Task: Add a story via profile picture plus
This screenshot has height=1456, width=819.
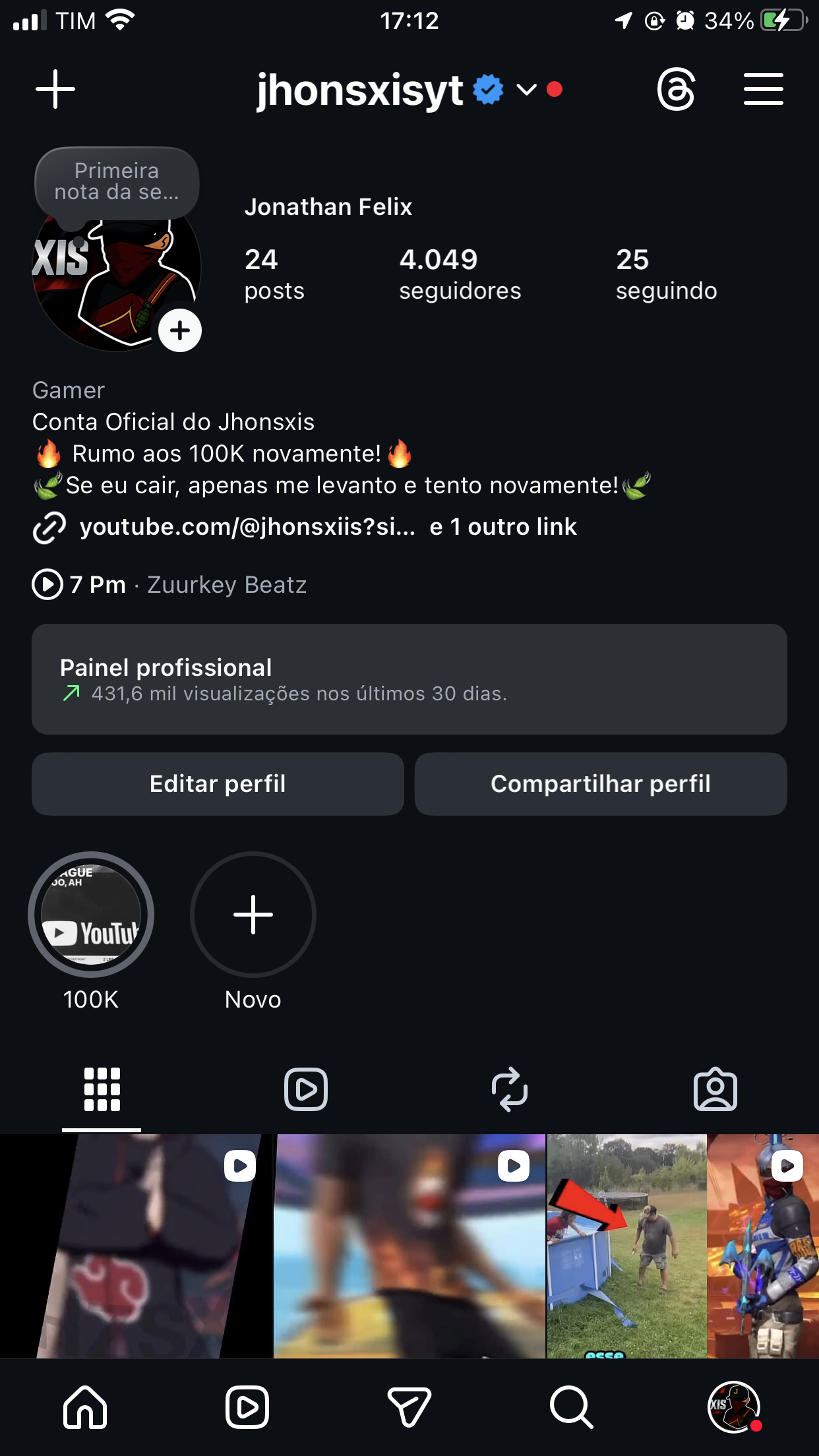Action: pyautogui.click(x=180, y=330)
